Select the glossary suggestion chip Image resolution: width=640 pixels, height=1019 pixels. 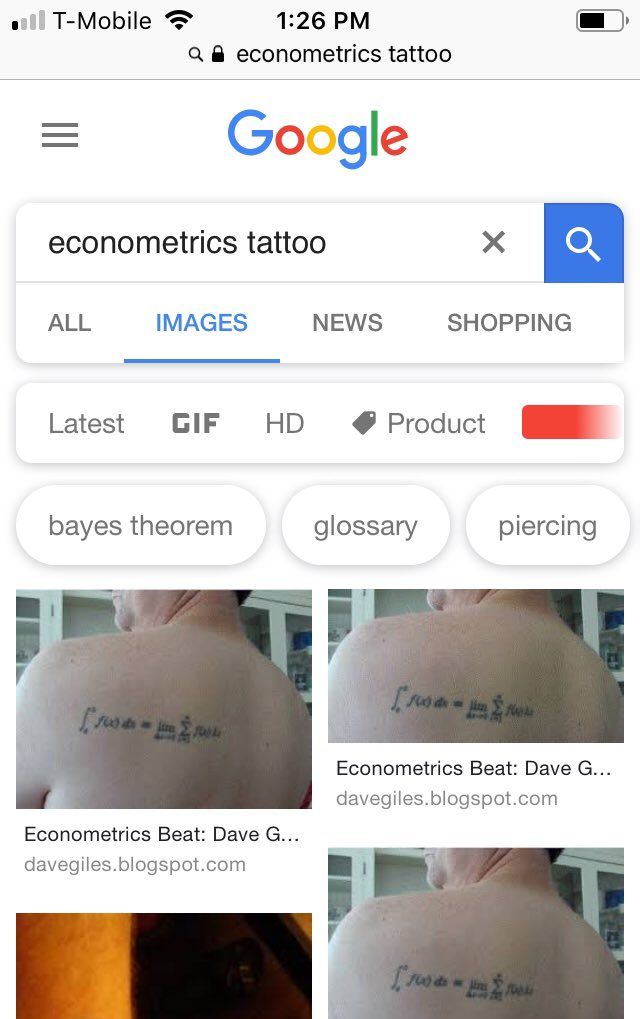tap(365, 526)
